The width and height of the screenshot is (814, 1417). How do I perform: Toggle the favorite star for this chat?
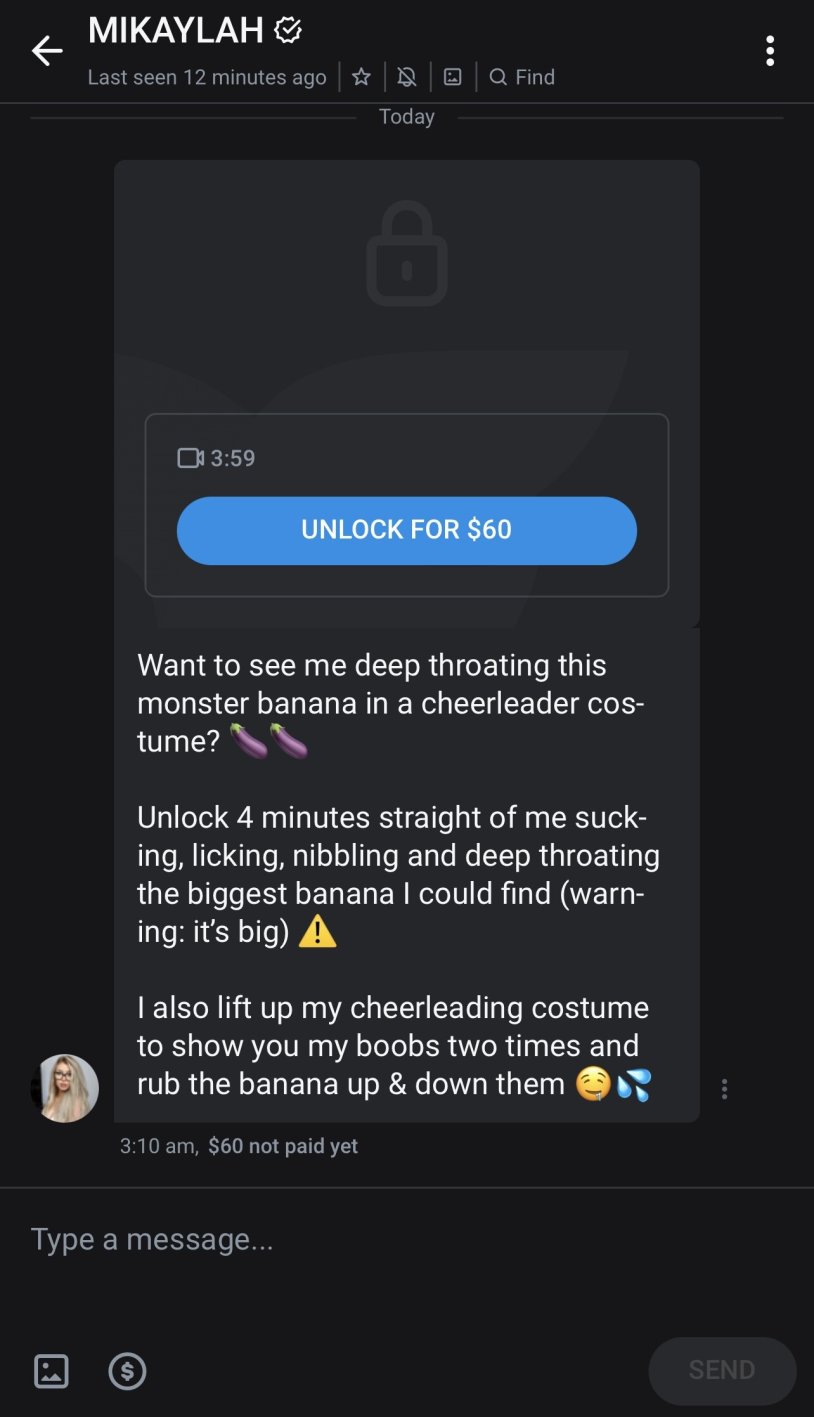pyautogui.click(x=361, y=75)
